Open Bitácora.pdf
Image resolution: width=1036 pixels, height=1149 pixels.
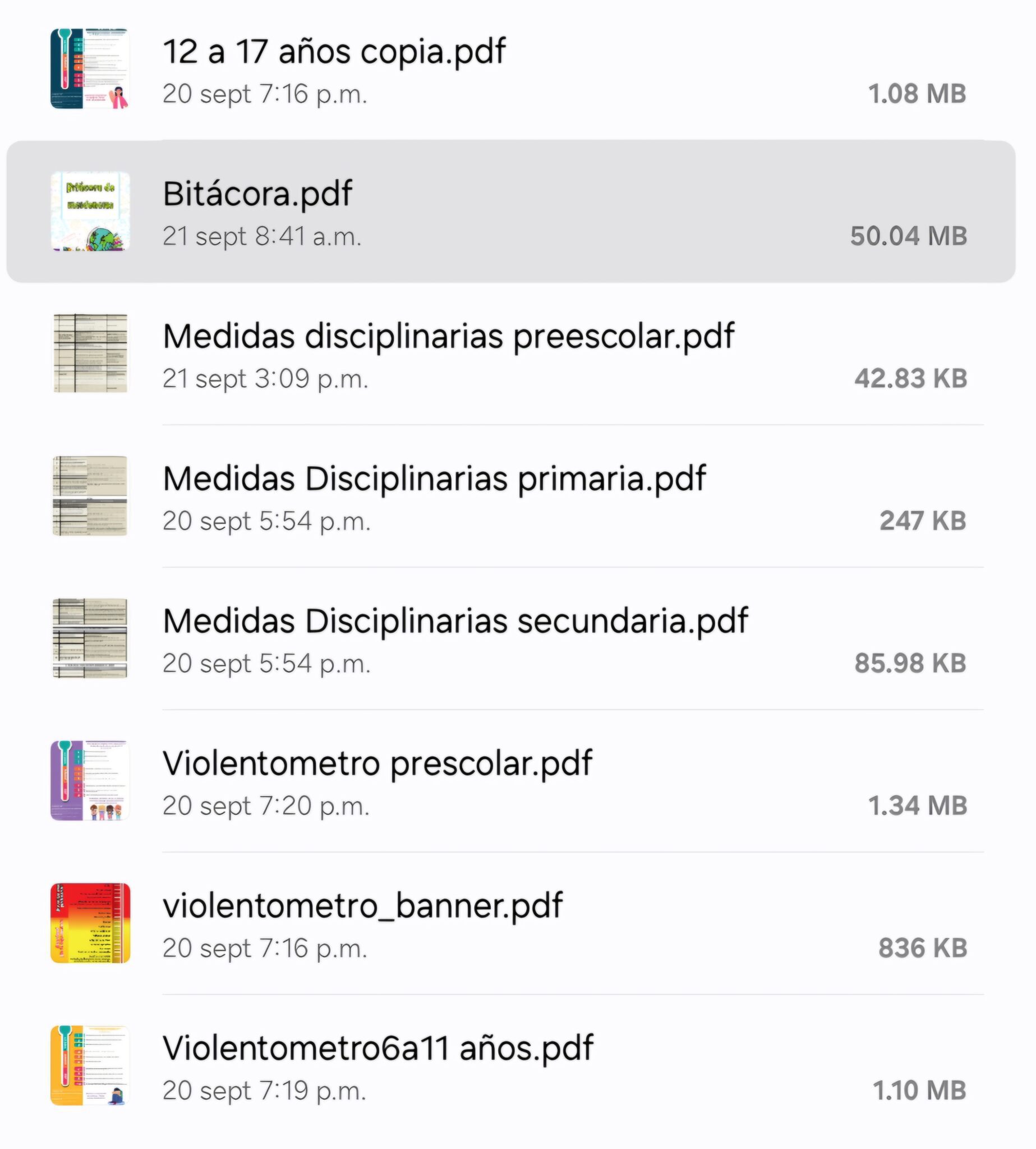(x=257, y=195)
